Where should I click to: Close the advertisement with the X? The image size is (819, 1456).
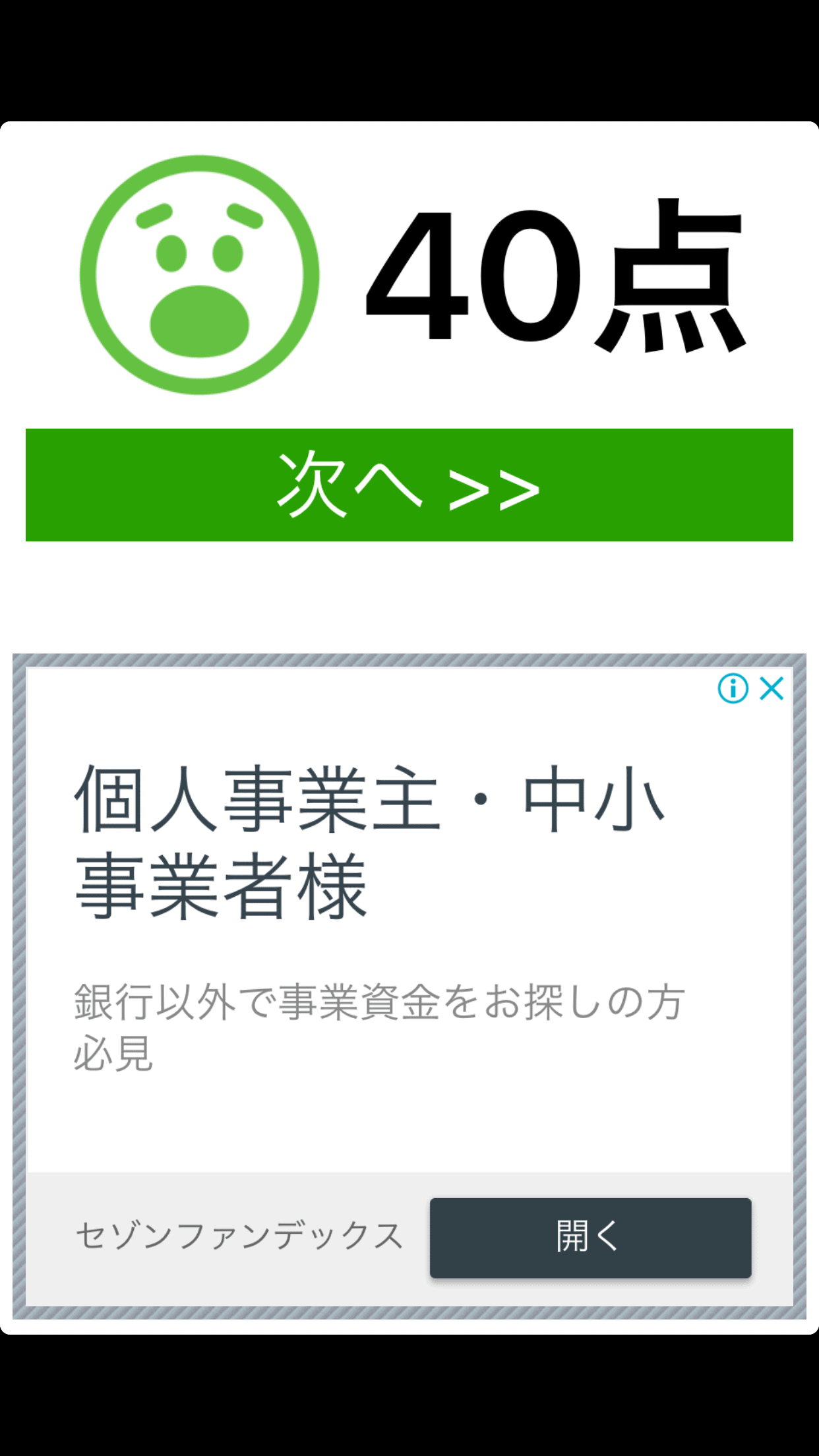pyautogui.click(x=772, y=688)
